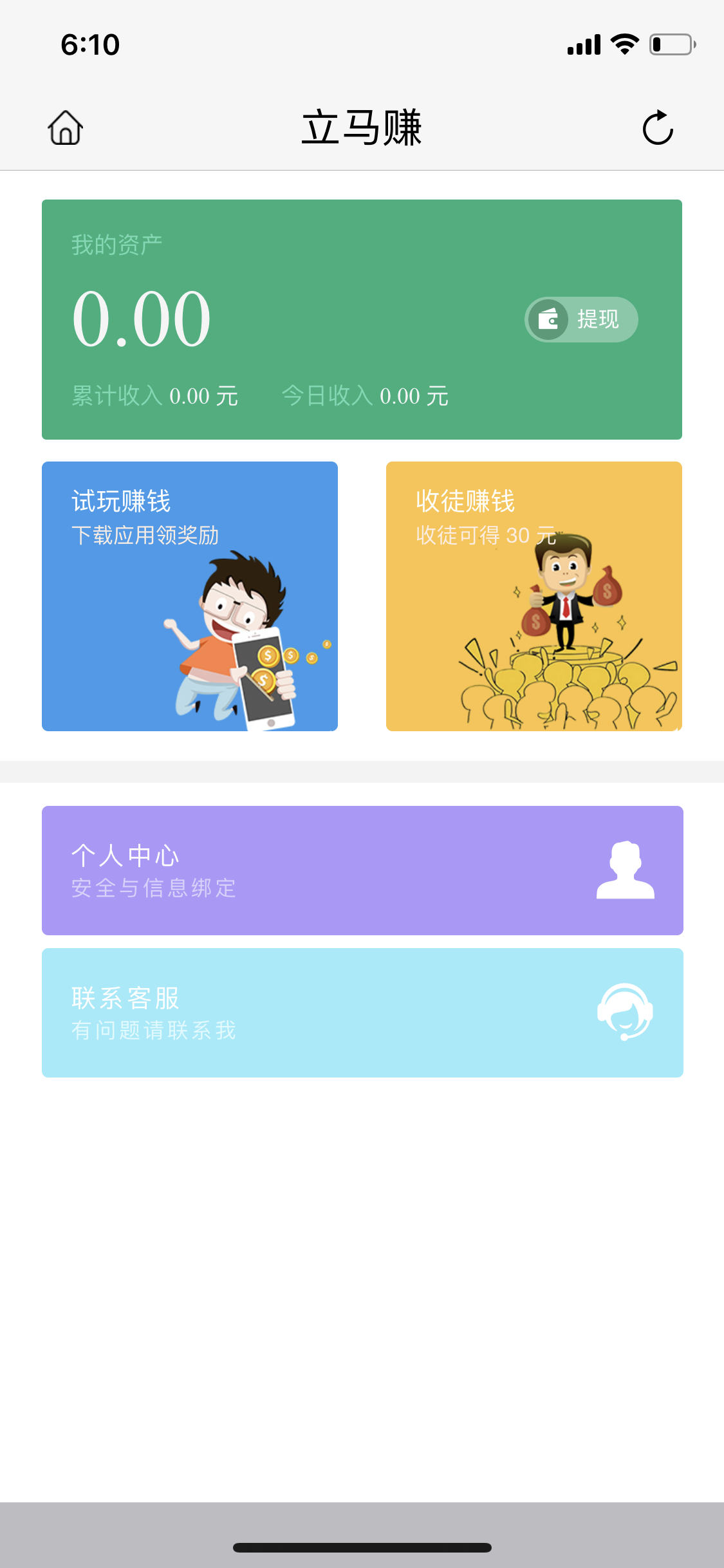Open 联系客服 customer service

tap(362, 1012)
